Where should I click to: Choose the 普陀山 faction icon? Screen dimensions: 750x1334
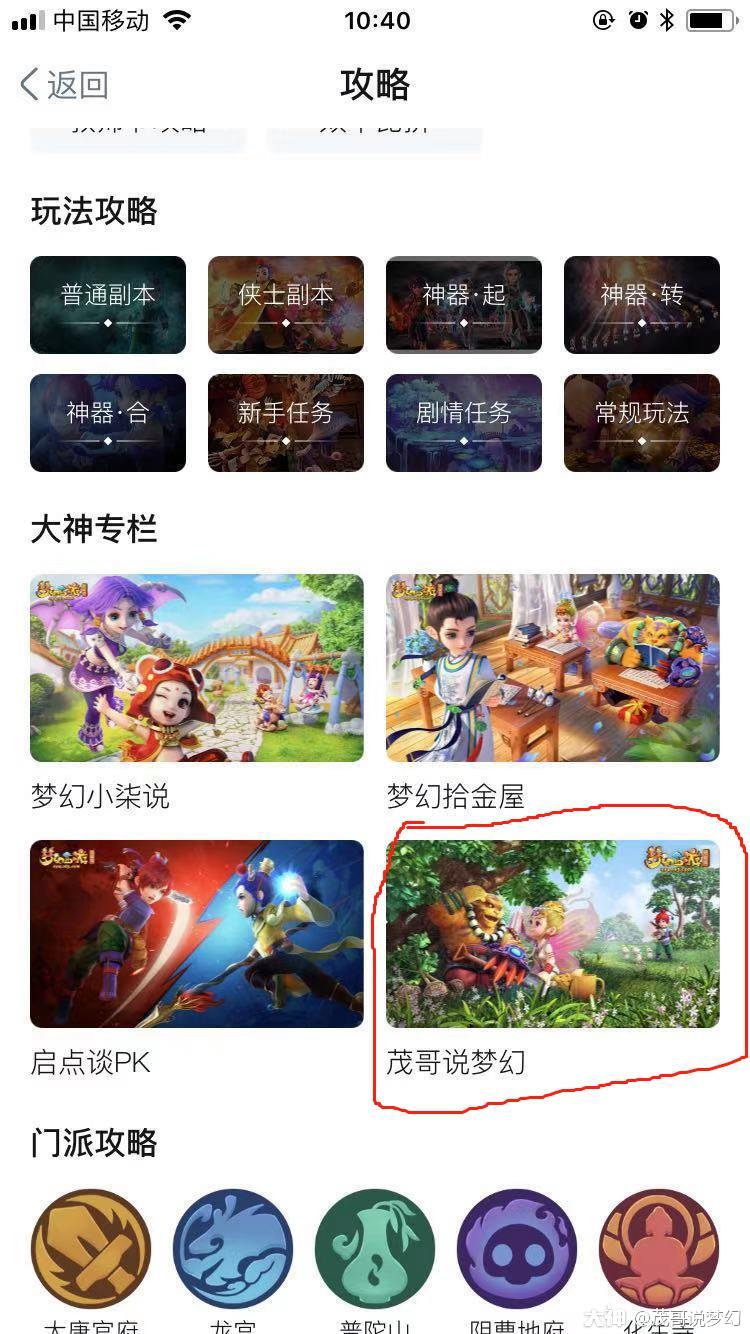(375, 1249)
